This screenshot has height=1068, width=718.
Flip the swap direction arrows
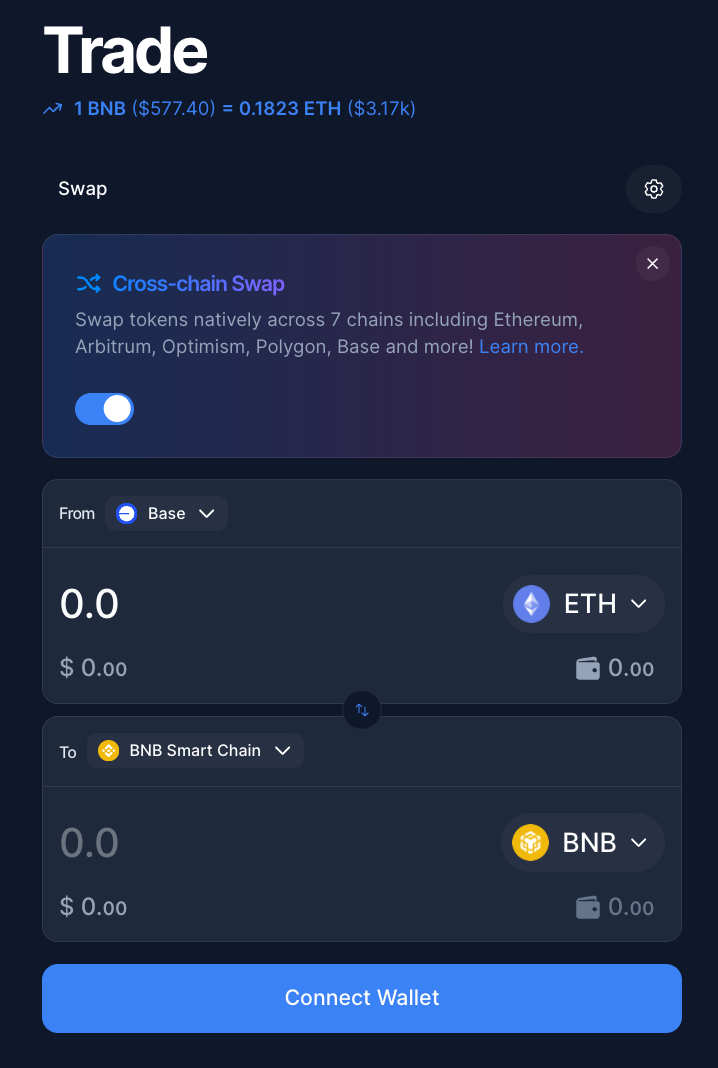coord(362,710)
